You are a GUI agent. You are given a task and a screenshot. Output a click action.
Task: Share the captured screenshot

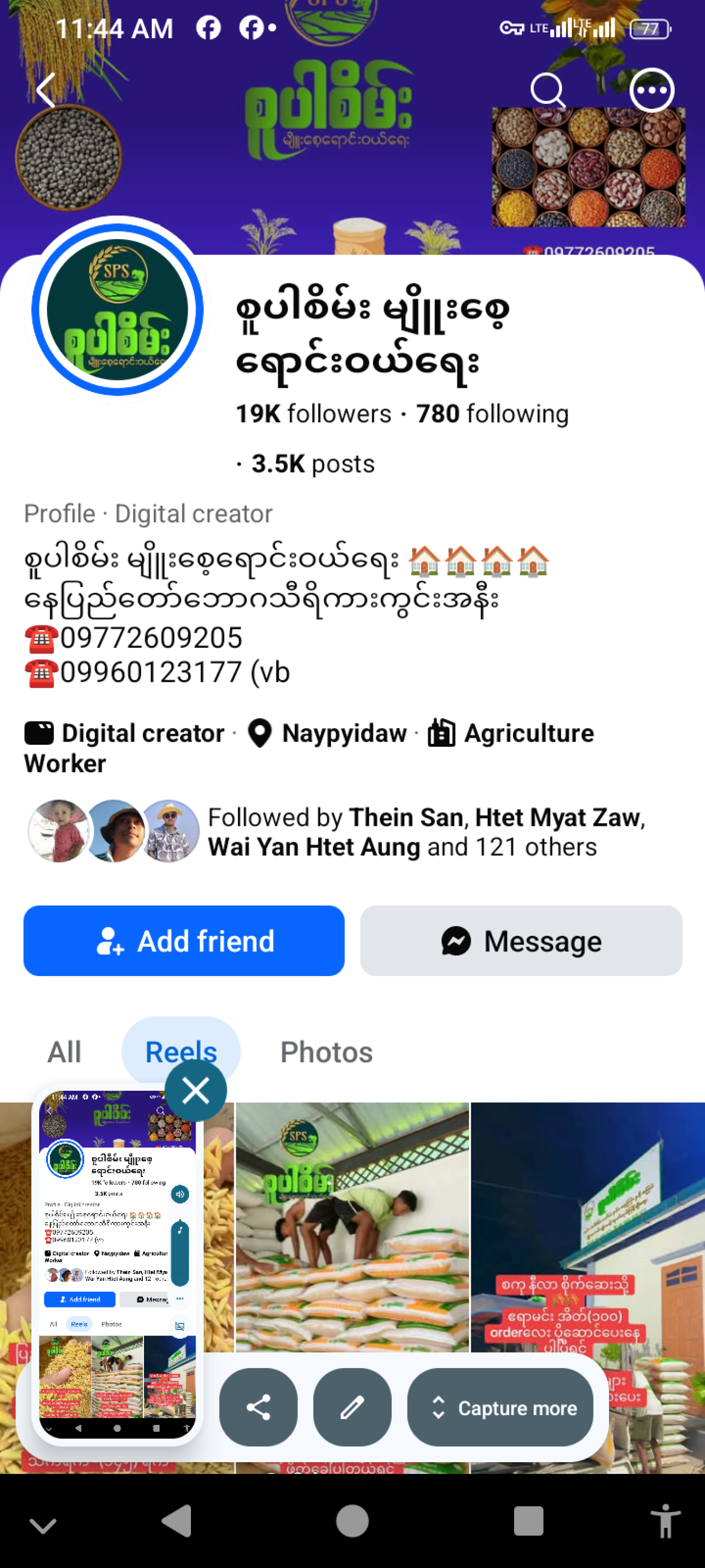tap(259, 1407)
